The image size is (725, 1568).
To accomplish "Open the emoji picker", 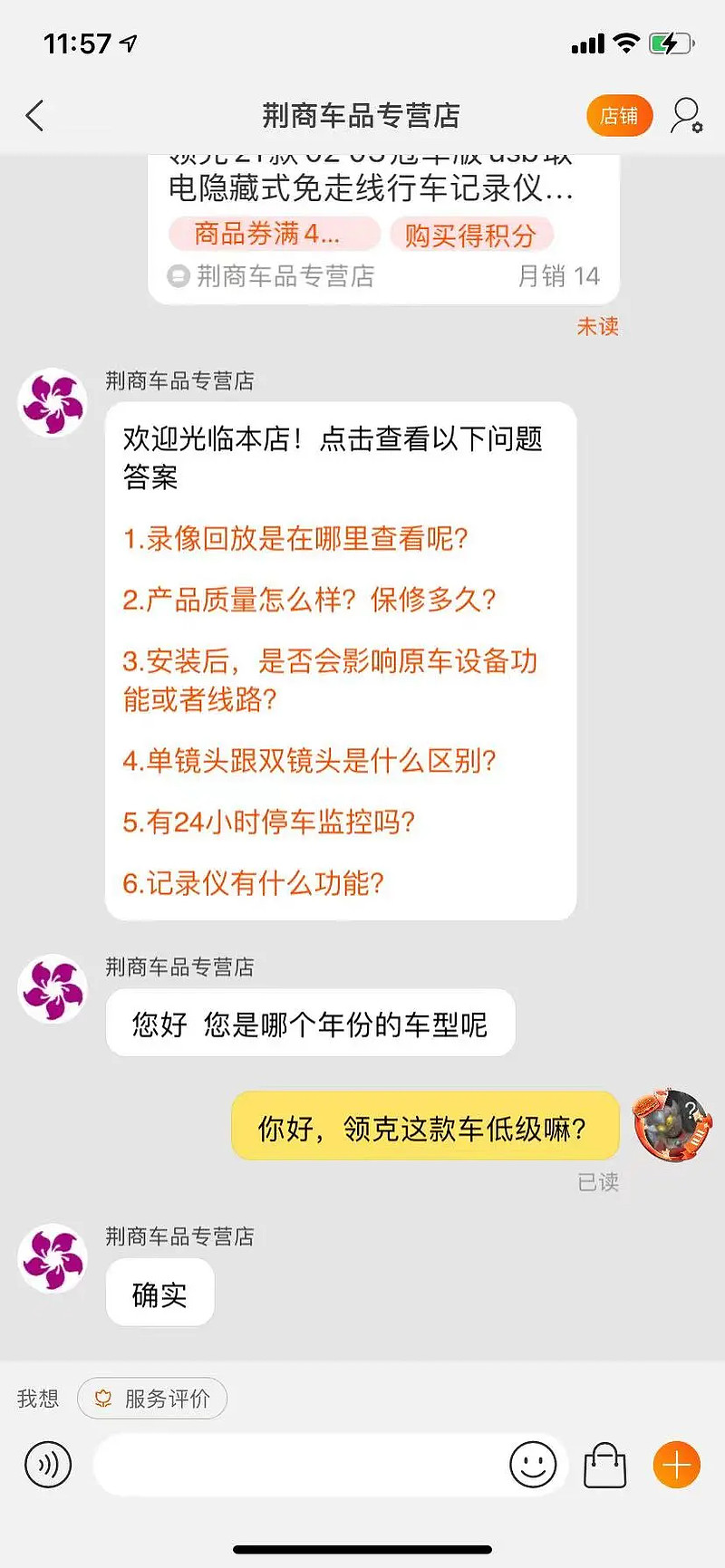I will click(533, 1464).
